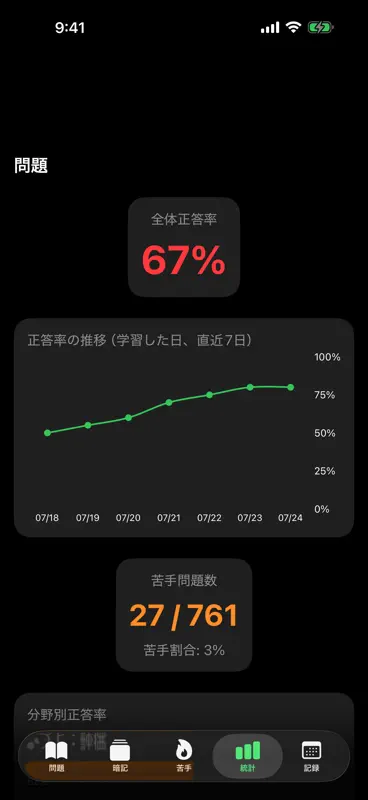
Task: Go to the 苦手 tab
Action: [x=184, y=756]
